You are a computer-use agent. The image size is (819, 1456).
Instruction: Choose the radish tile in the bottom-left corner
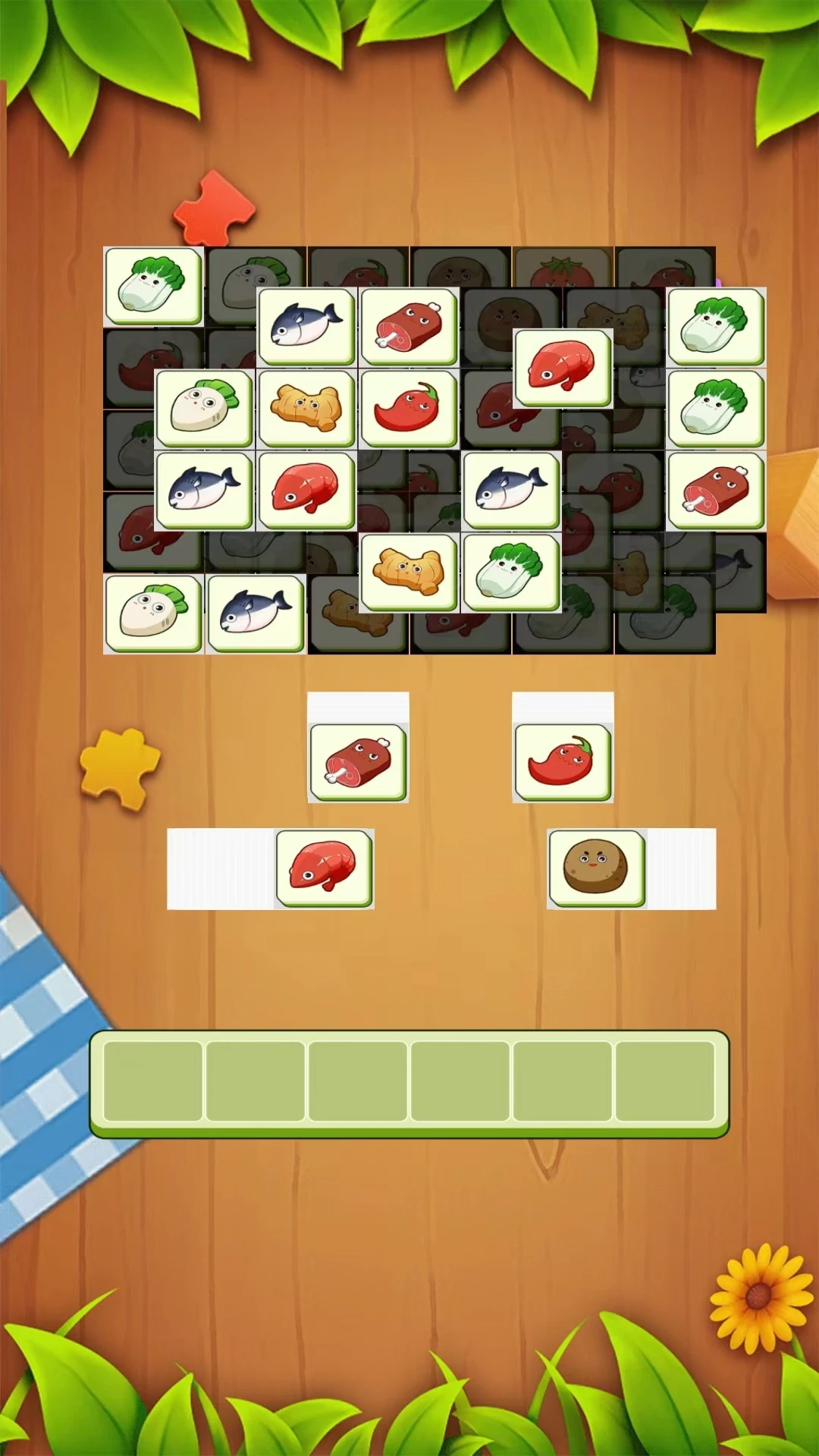coord(153,613)
